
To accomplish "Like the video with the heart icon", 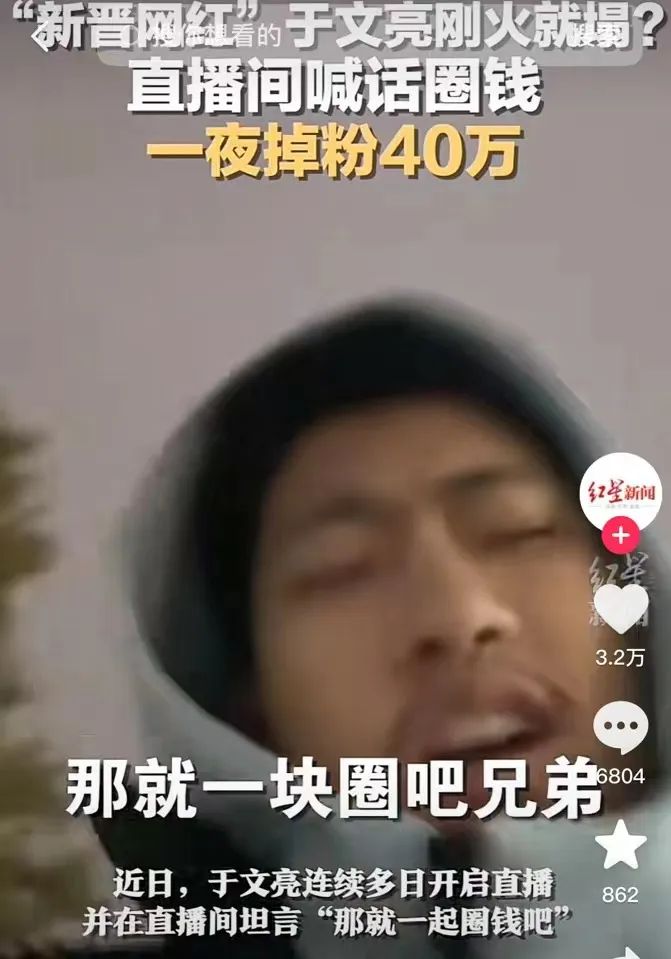I will [621, 609].
